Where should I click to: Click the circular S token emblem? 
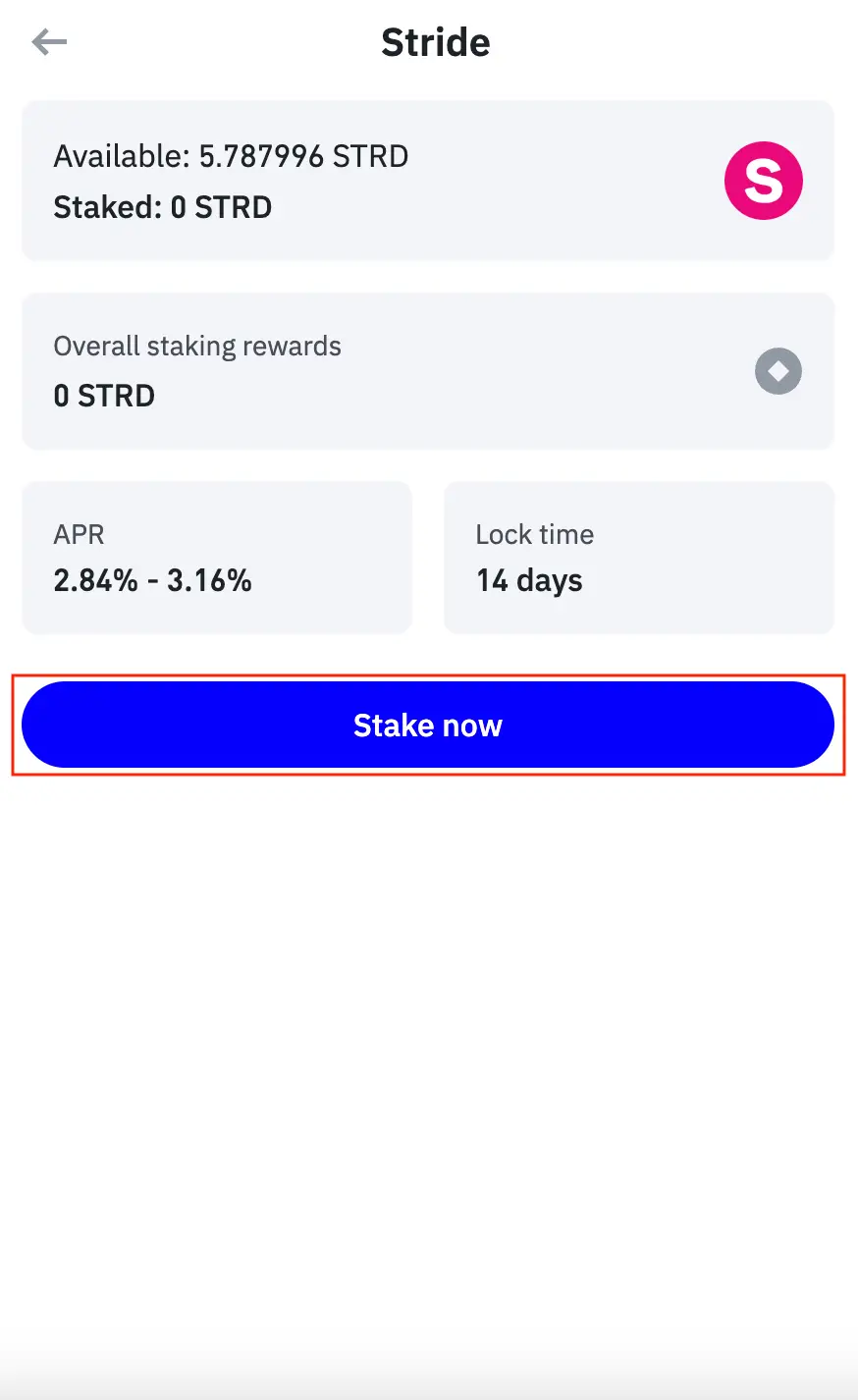coord(763,181)
